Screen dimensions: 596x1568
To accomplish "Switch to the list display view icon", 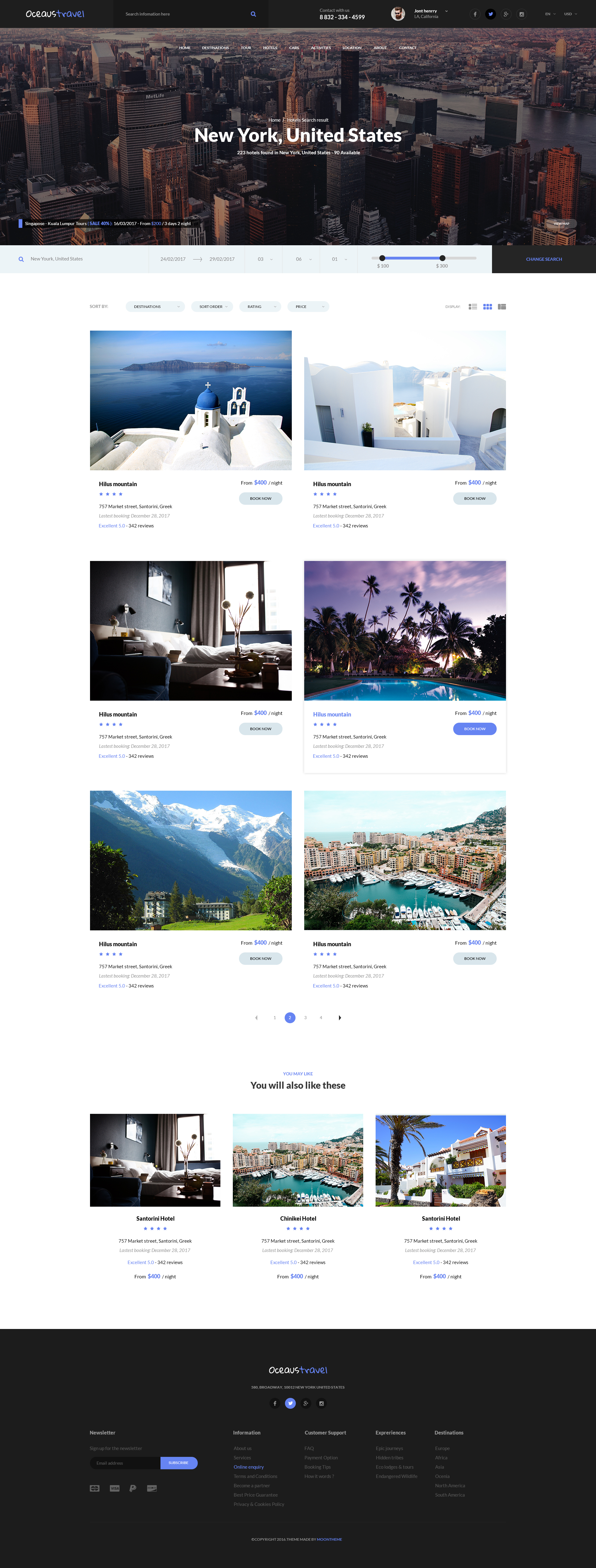I will pyautogui.click(x=472, y=307).
